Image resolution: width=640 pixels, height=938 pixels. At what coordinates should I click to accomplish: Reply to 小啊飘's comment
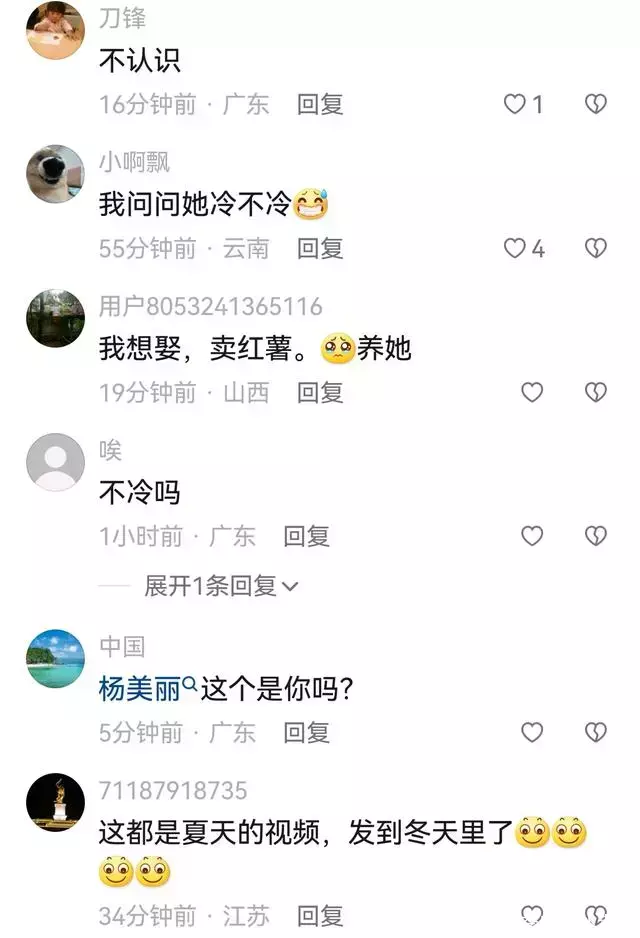pyautogui.click(x=320, y=249)
